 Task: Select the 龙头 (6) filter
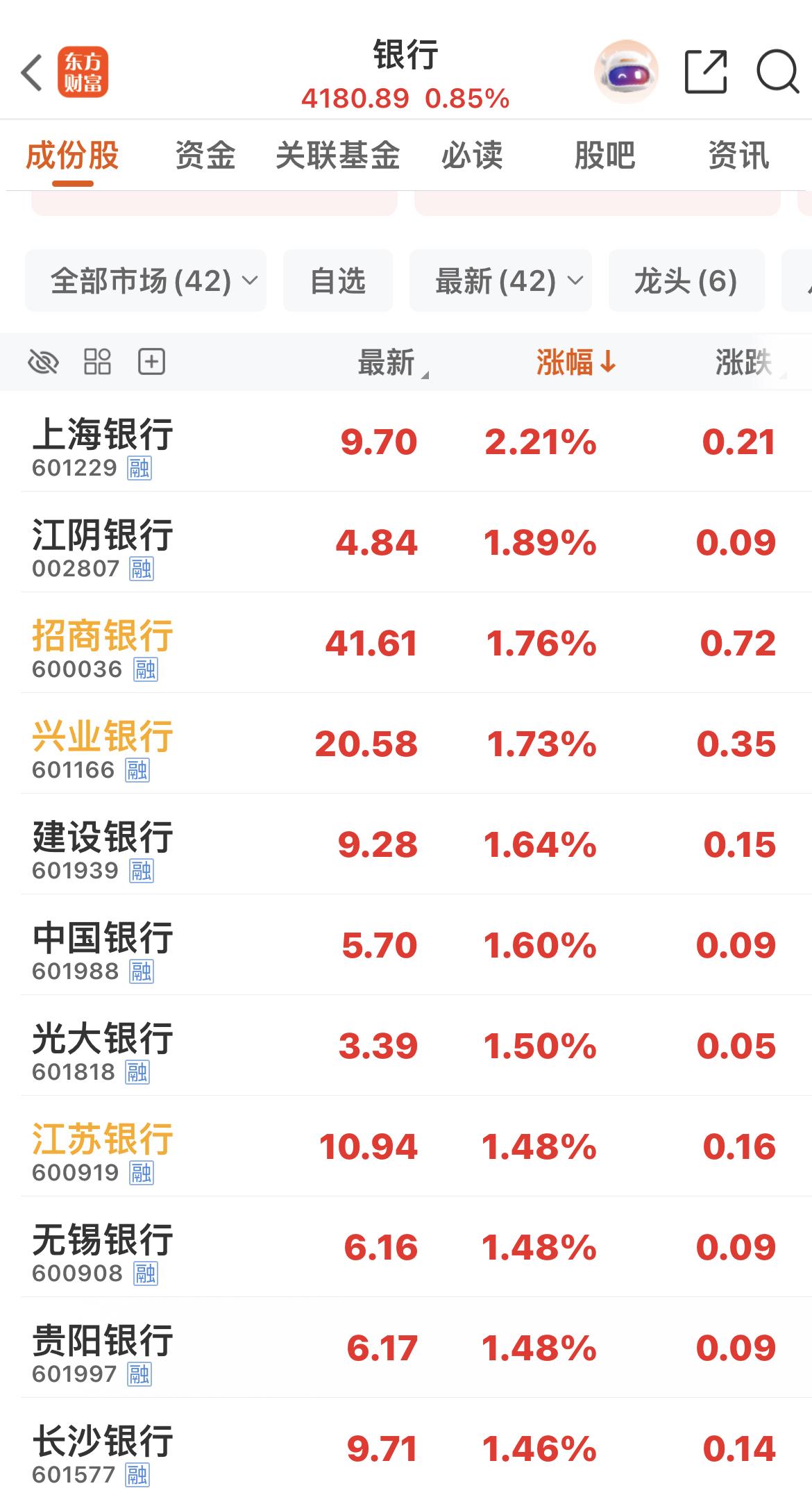[x=686, y=281]
